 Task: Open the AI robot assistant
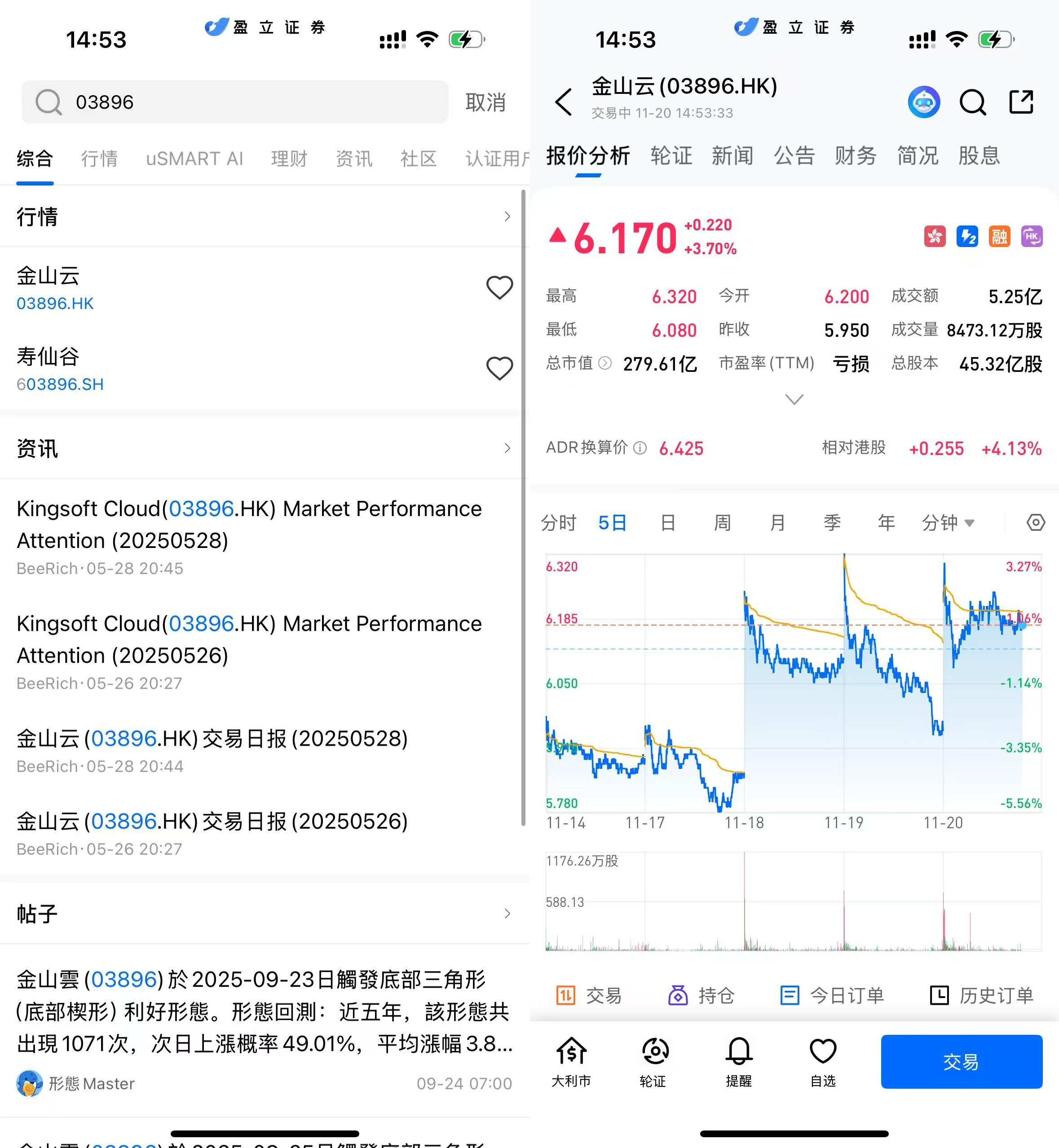(x=924, y=102)
